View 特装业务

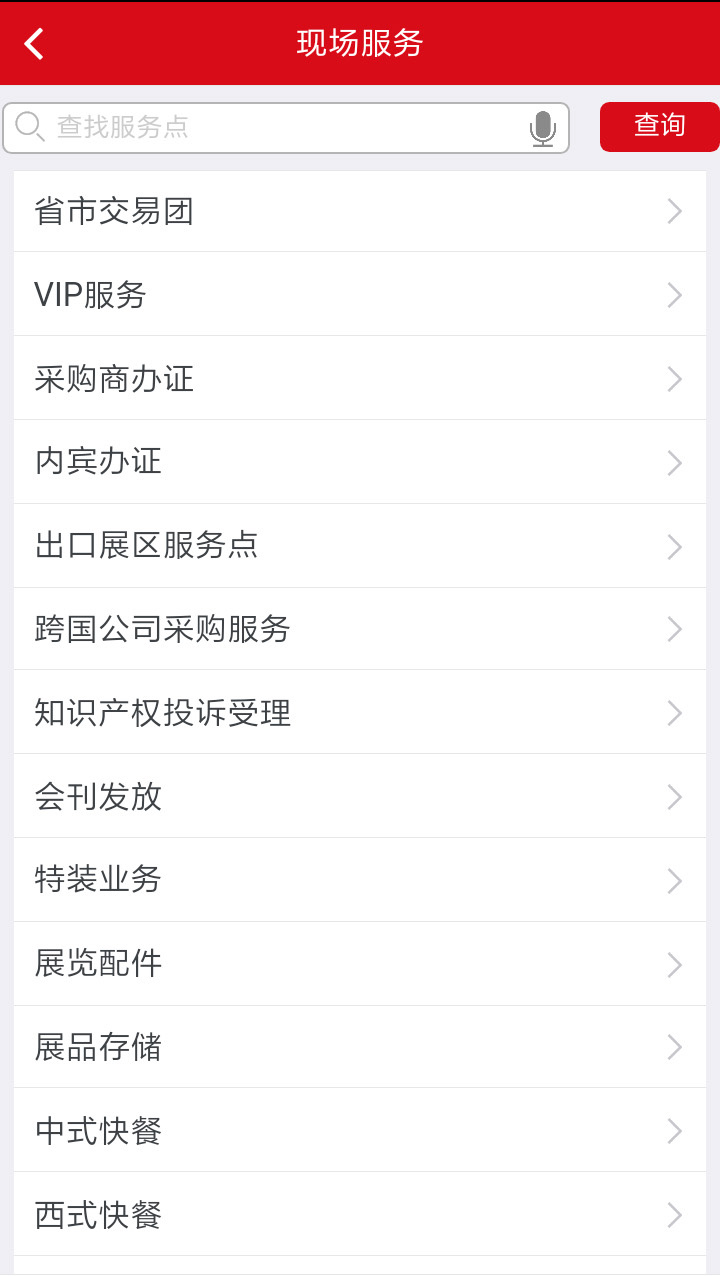tap(360, 880)
